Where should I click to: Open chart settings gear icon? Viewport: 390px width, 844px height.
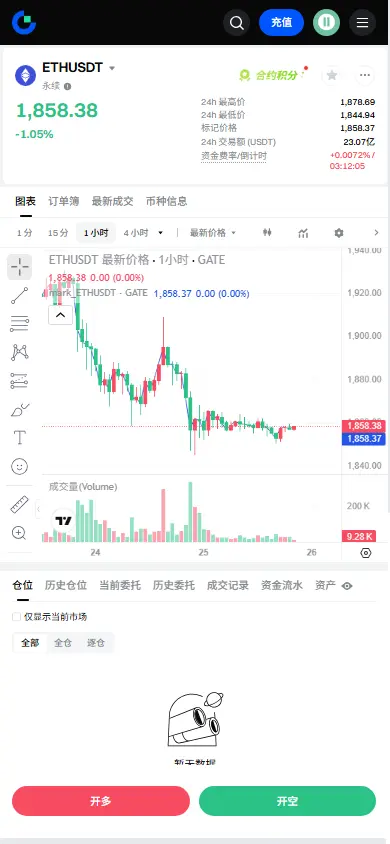pos(338,233)
